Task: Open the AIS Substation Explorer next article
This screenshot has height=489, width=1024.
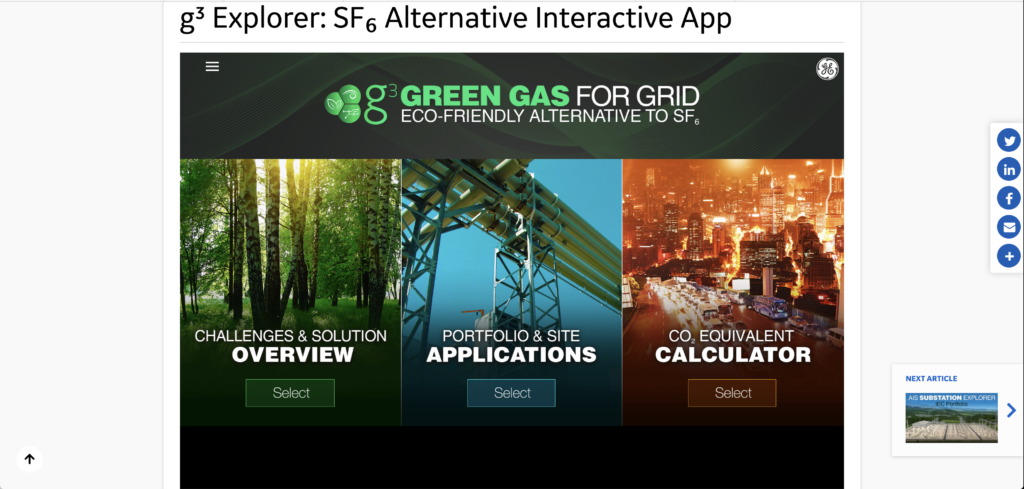Action: coord(951,417)
